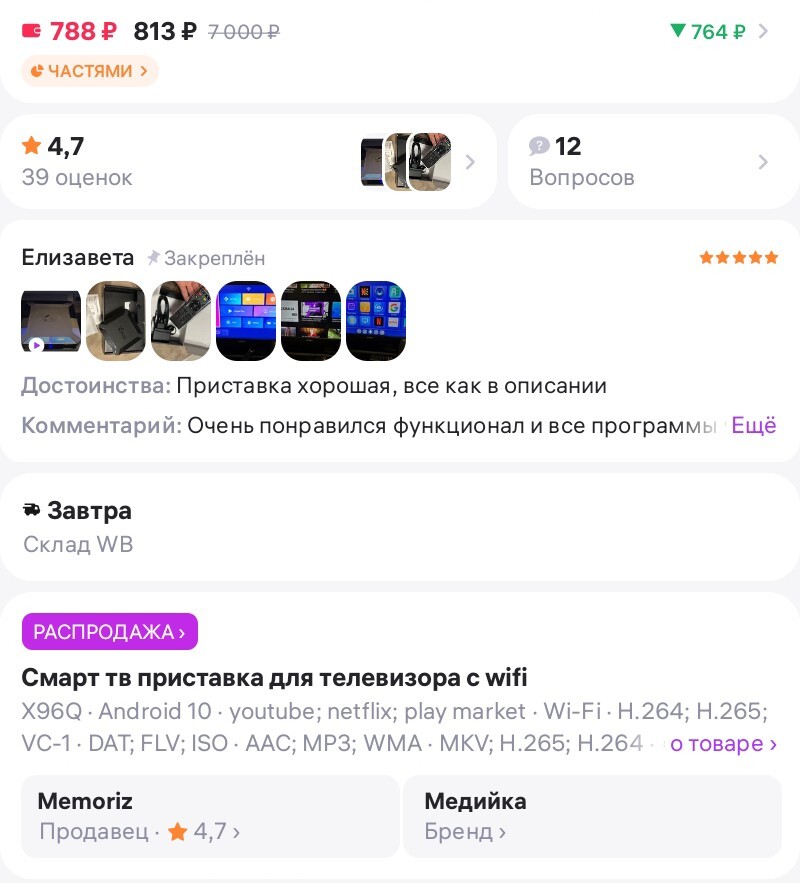Open the РАСПРОДАЖА badge
Viewport: 800px width, 883px height.
point(109,632)
